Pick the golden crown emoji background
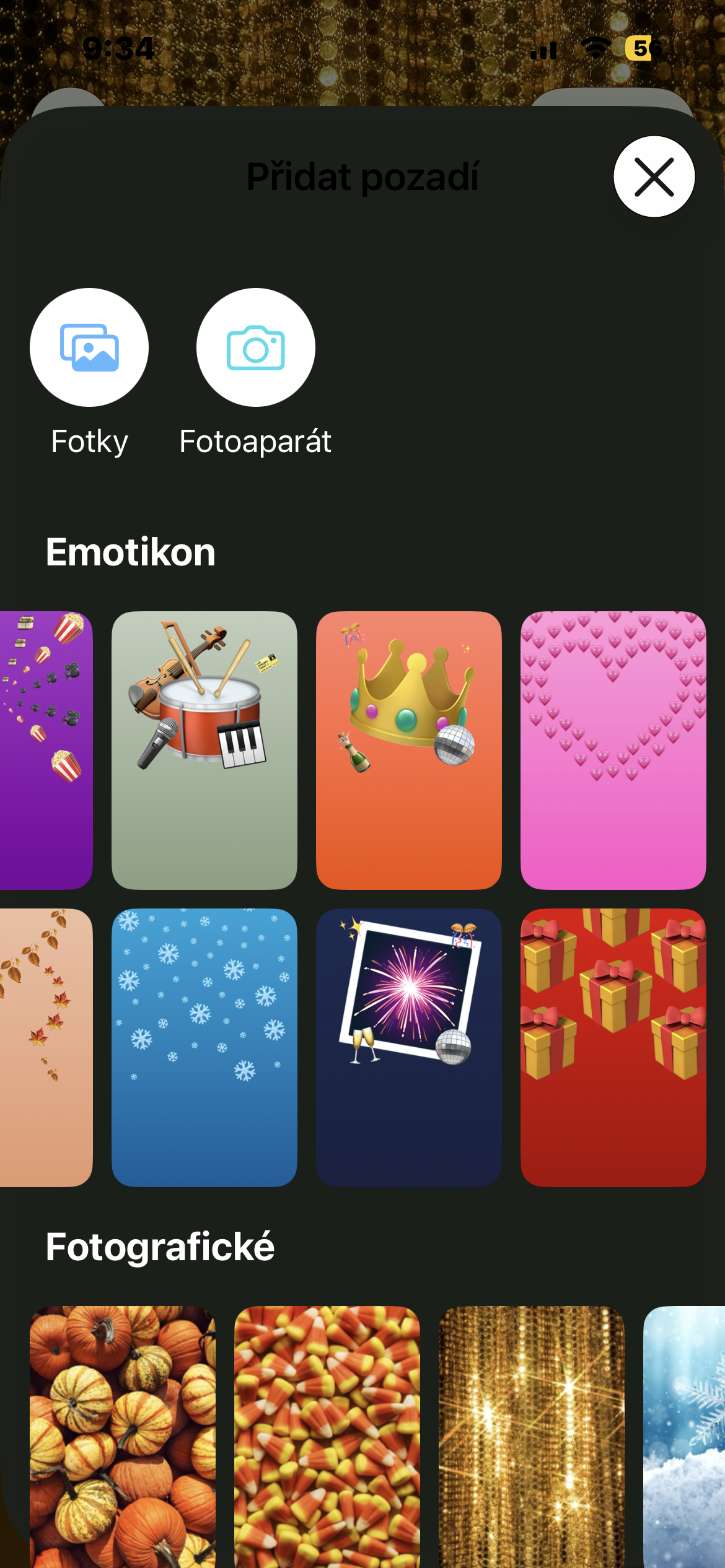Screen dimensions: 725x1568 tap(409, 750)
